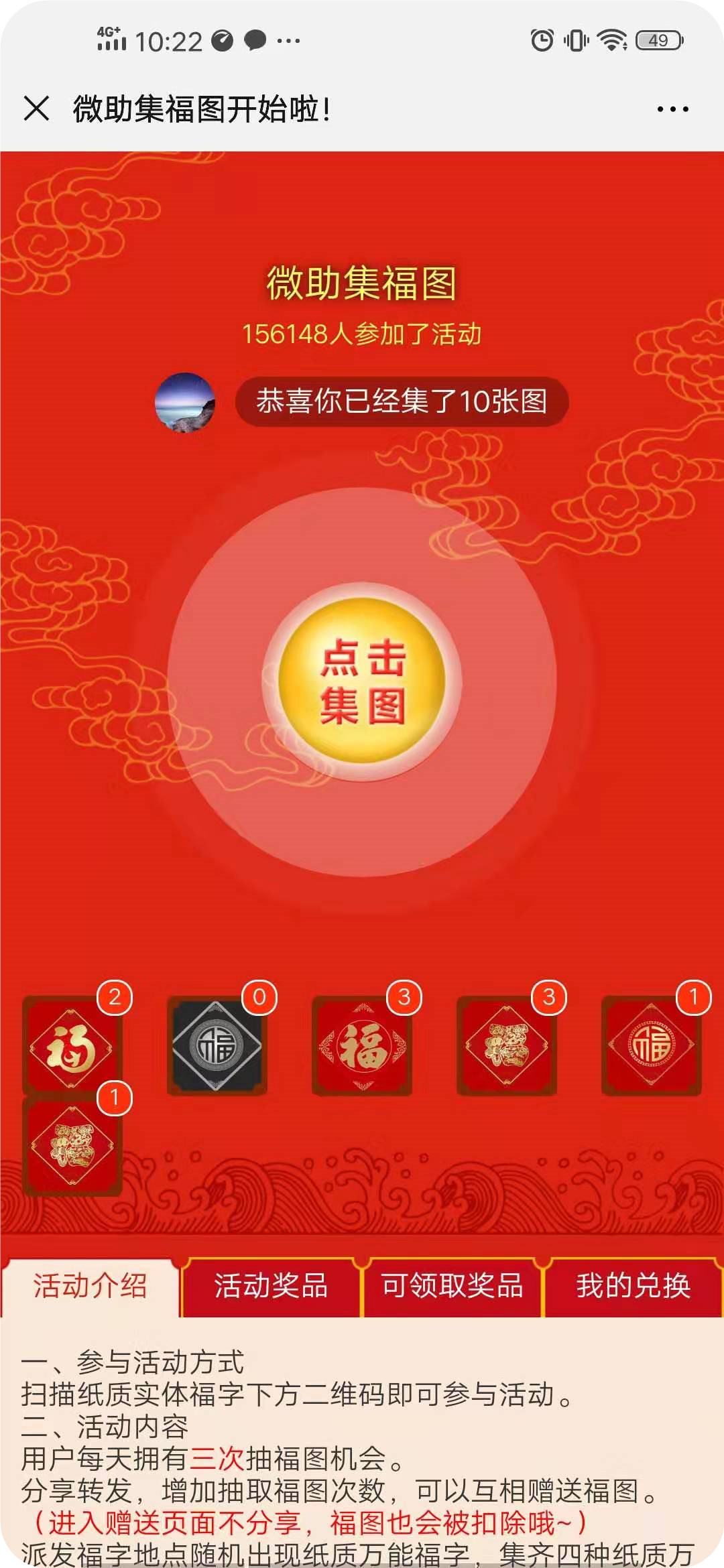The height and width of the screenshot is (1568, 724).
Task: View the 我的兑换 tab
Action: (633, 1286)
